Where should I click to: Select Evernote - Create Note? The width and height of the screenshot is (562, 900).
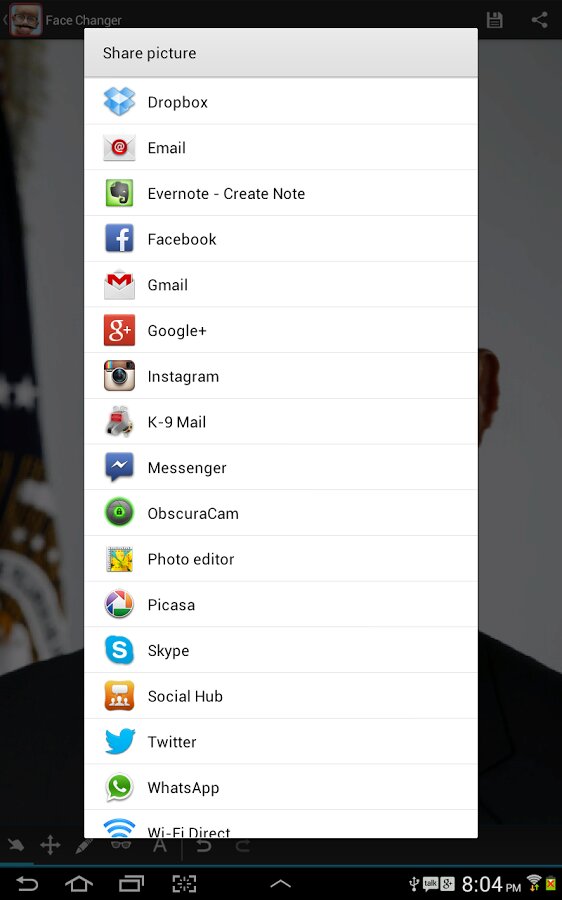[281, 193]
